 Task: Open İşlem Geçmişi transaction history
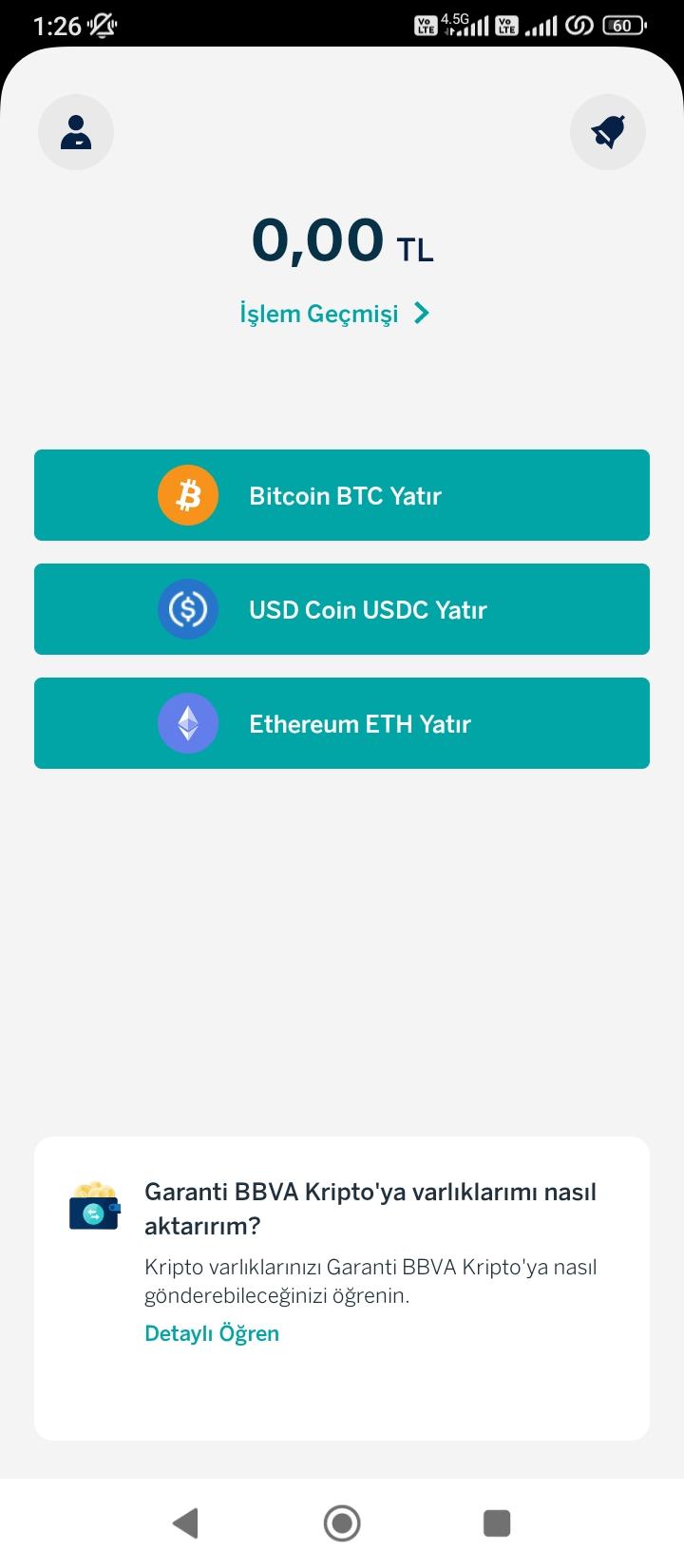click(x=318, y=313)
